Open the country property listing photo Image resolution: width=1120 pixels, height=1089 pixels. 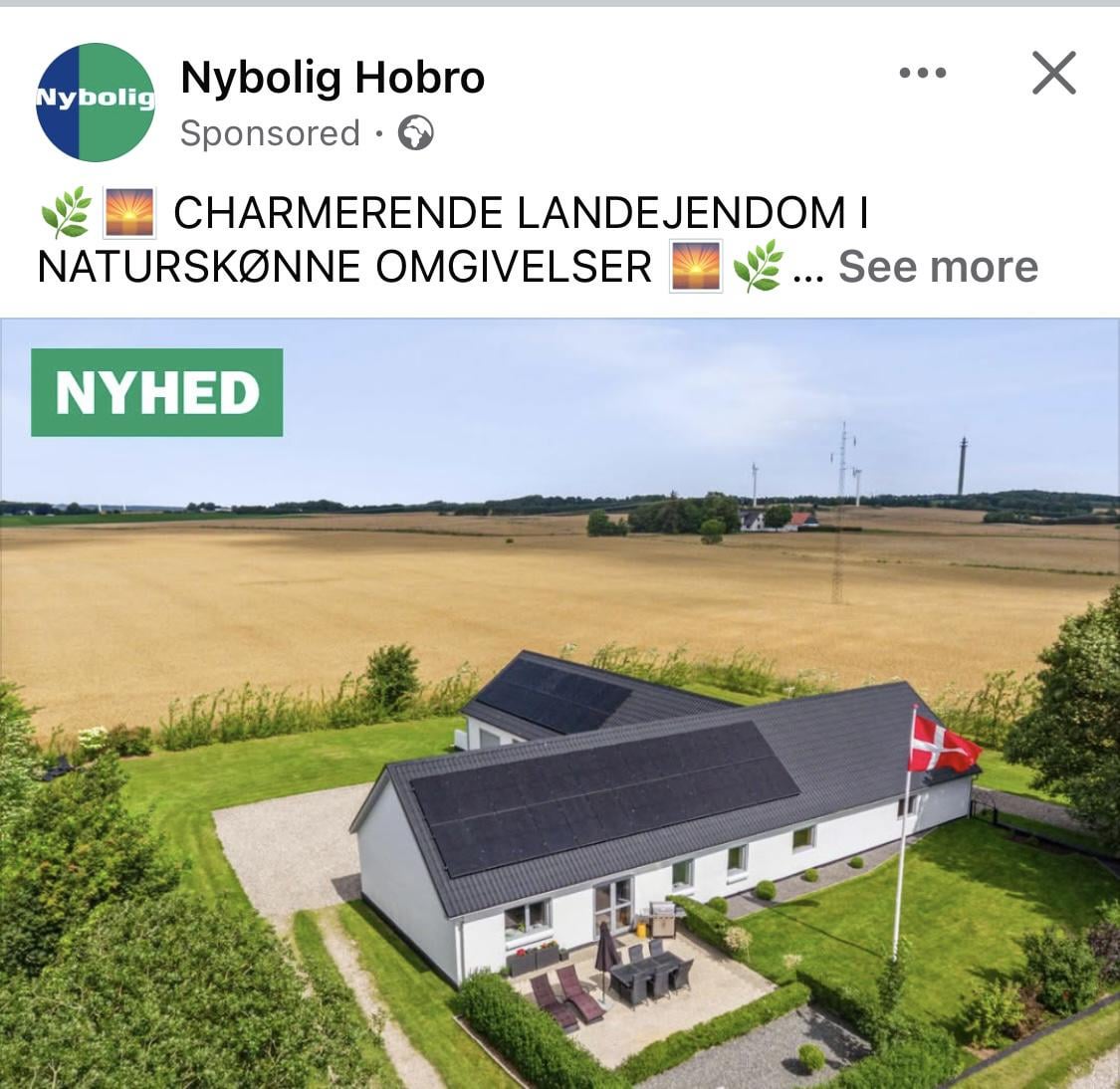click(560, 703)
